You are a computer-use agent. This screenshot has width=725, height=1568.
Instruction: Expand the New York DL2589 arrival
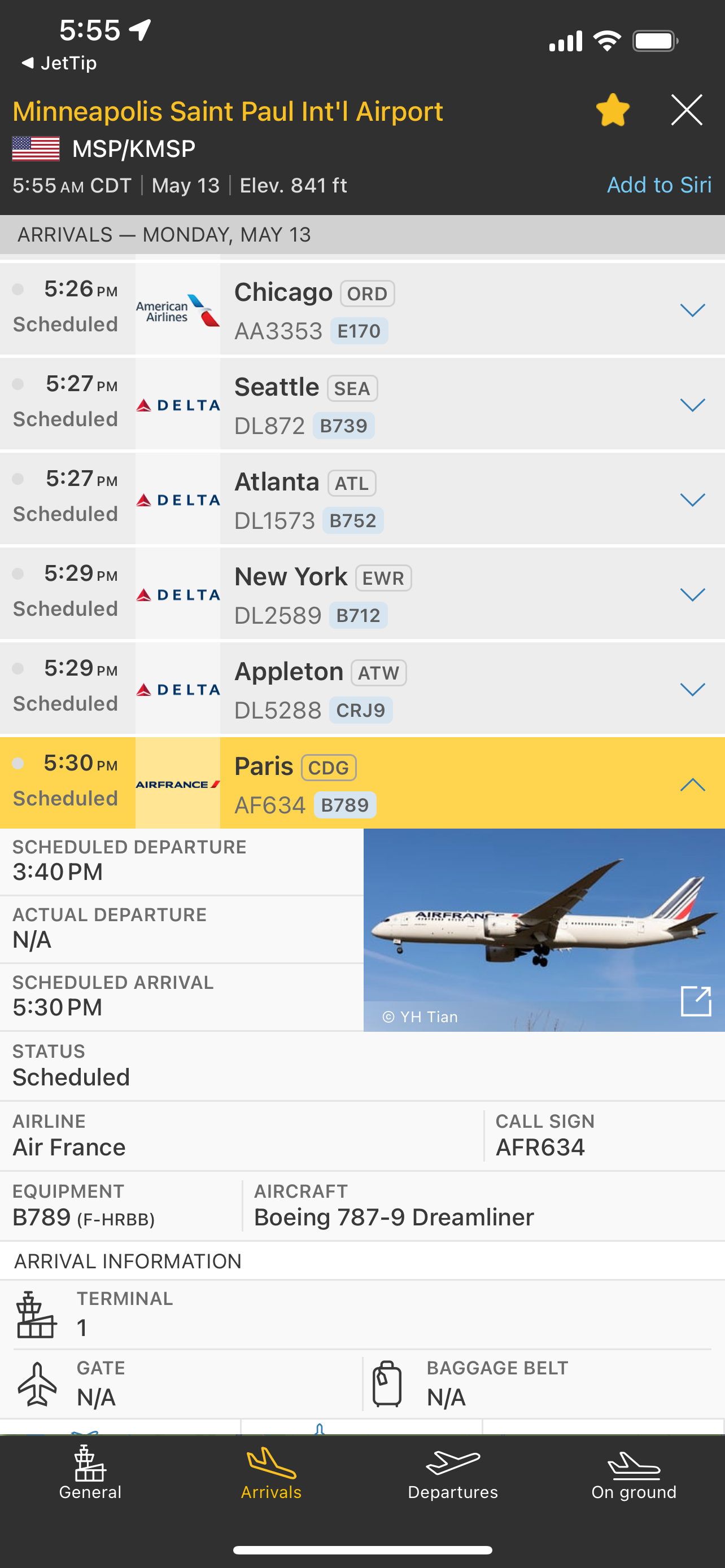(x=692, y=595)
